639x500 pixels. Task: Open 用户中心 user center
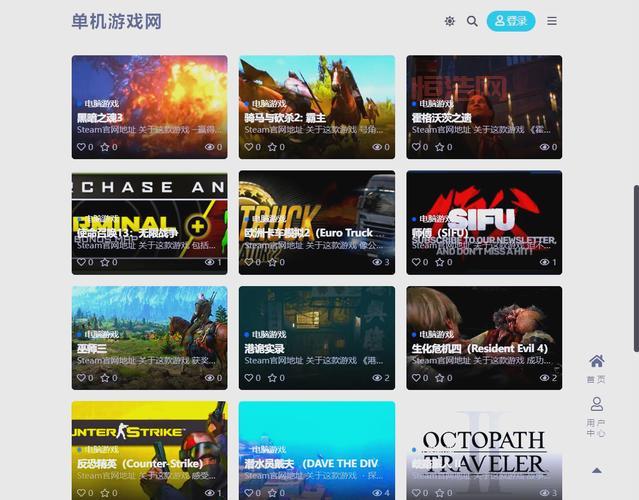tap(596, 415)
